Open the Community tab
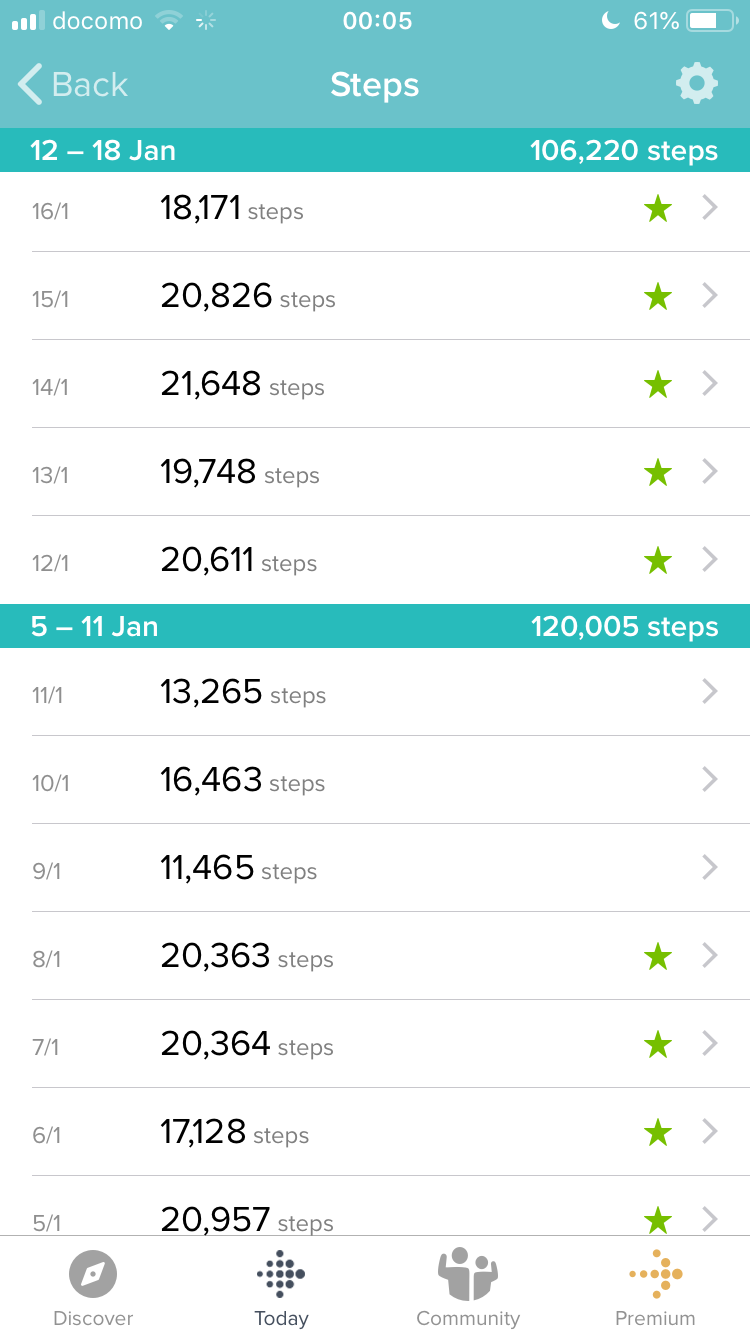This screenshot has width=750, height=1334. 468,1289
